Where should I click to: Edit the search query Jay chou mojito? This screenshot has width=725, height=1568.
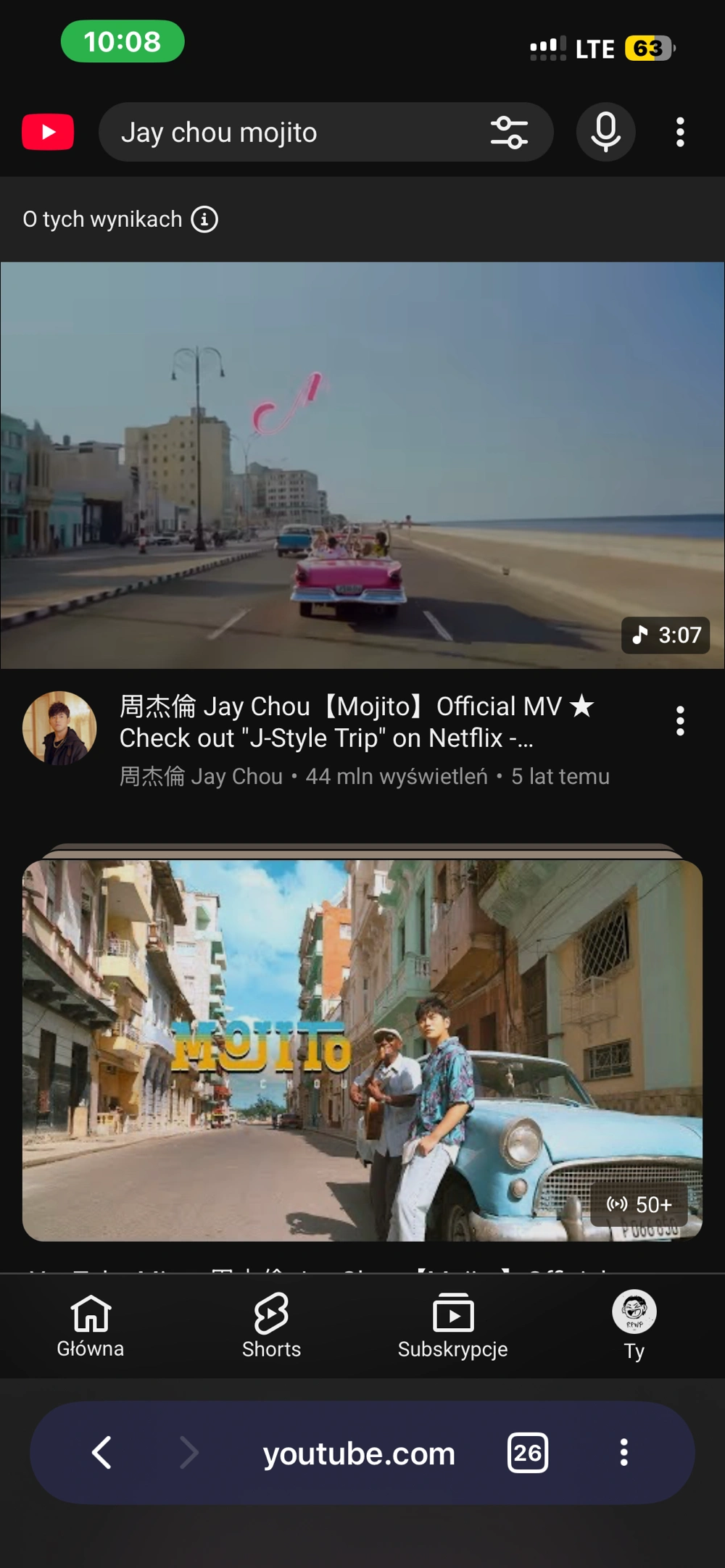[290, 133]
